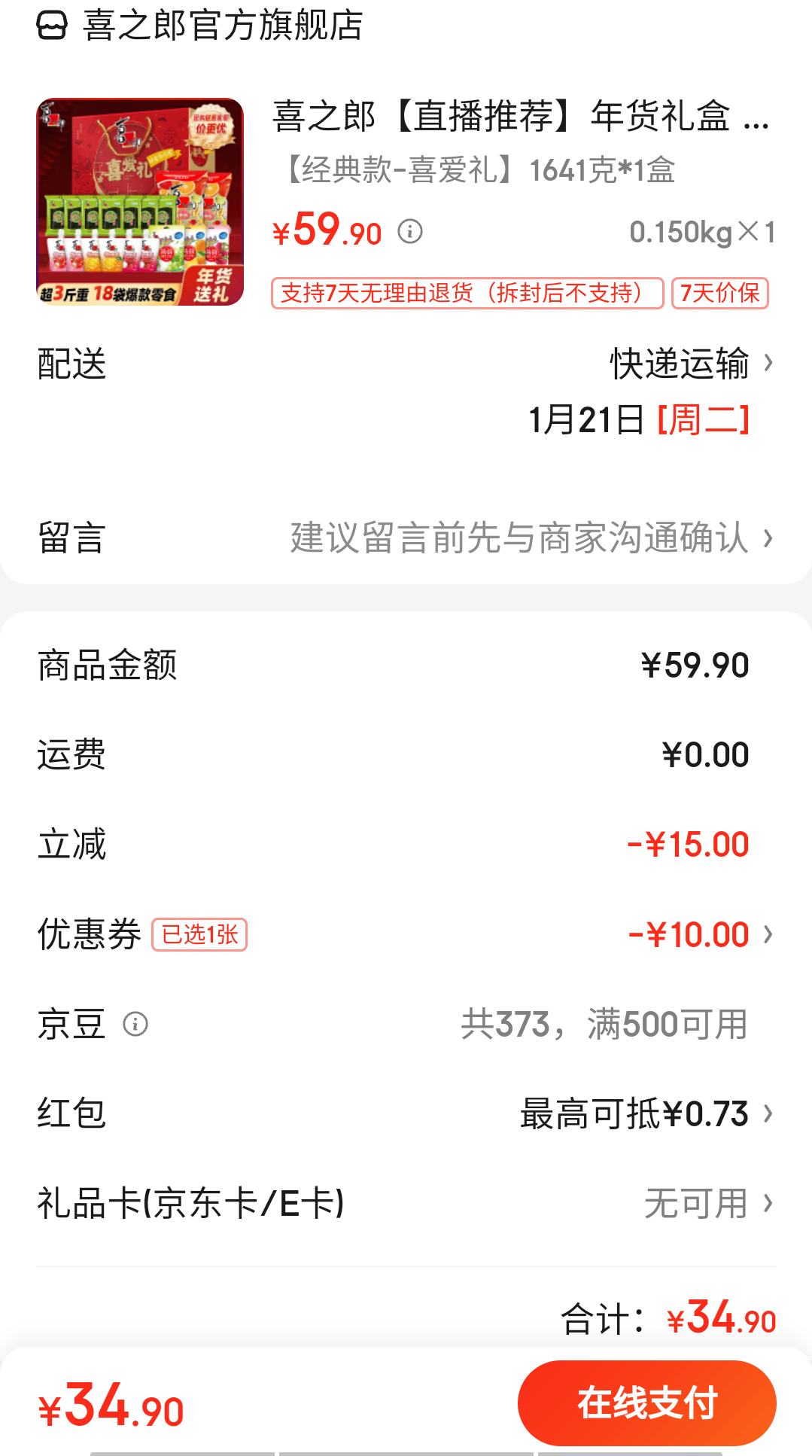The height and width of the screenshot is (1456, 812).
Task: Open the 优惠券 coupon selection
Action: point(406,934)
